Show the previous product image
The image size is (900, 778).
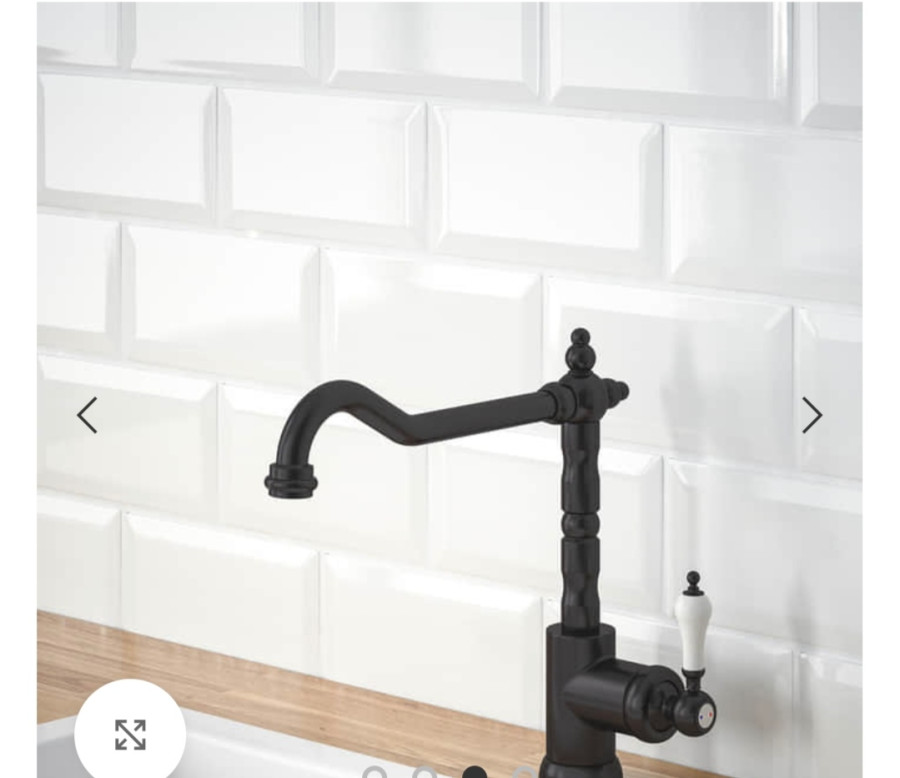pyautogui.click(x=87, y=415)
